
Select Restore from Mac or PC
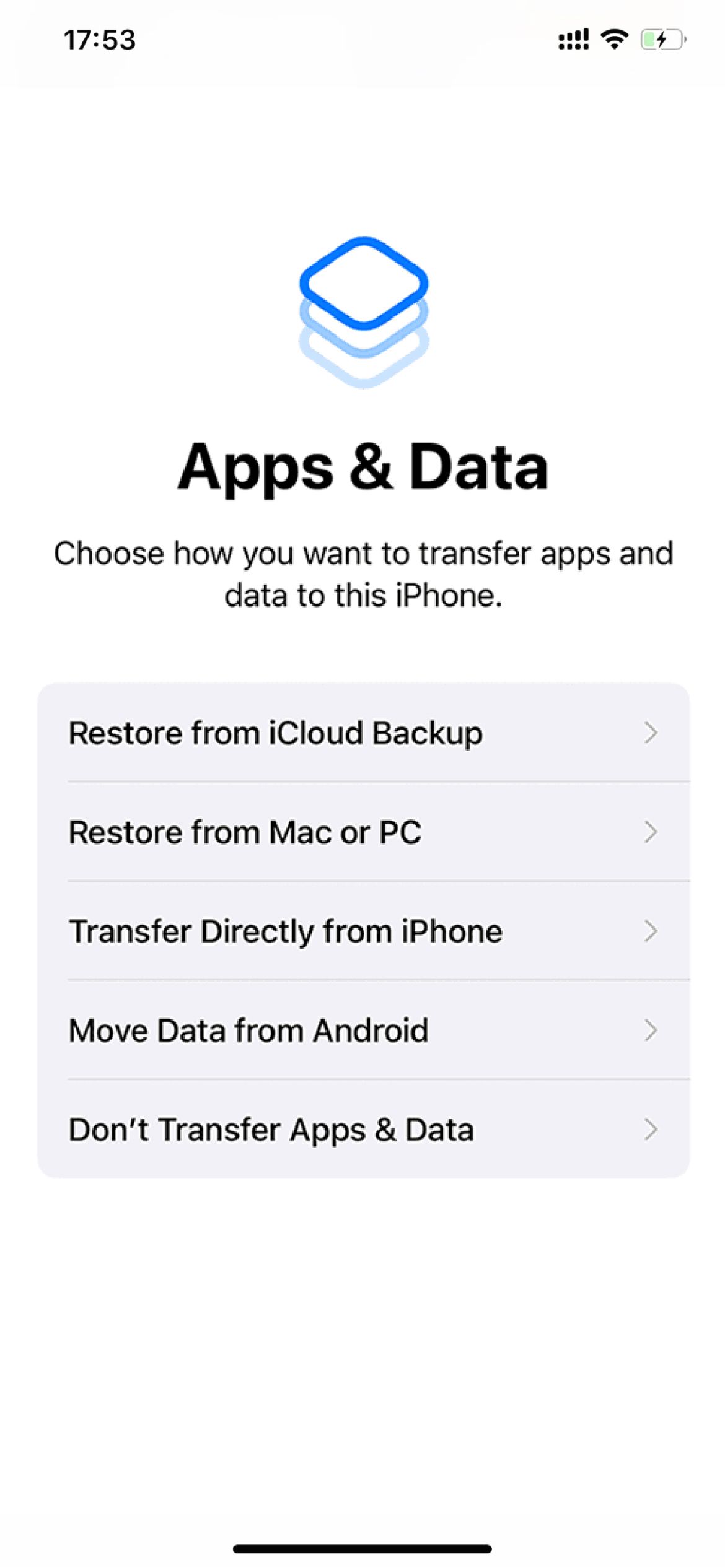(x=246, y=832)
